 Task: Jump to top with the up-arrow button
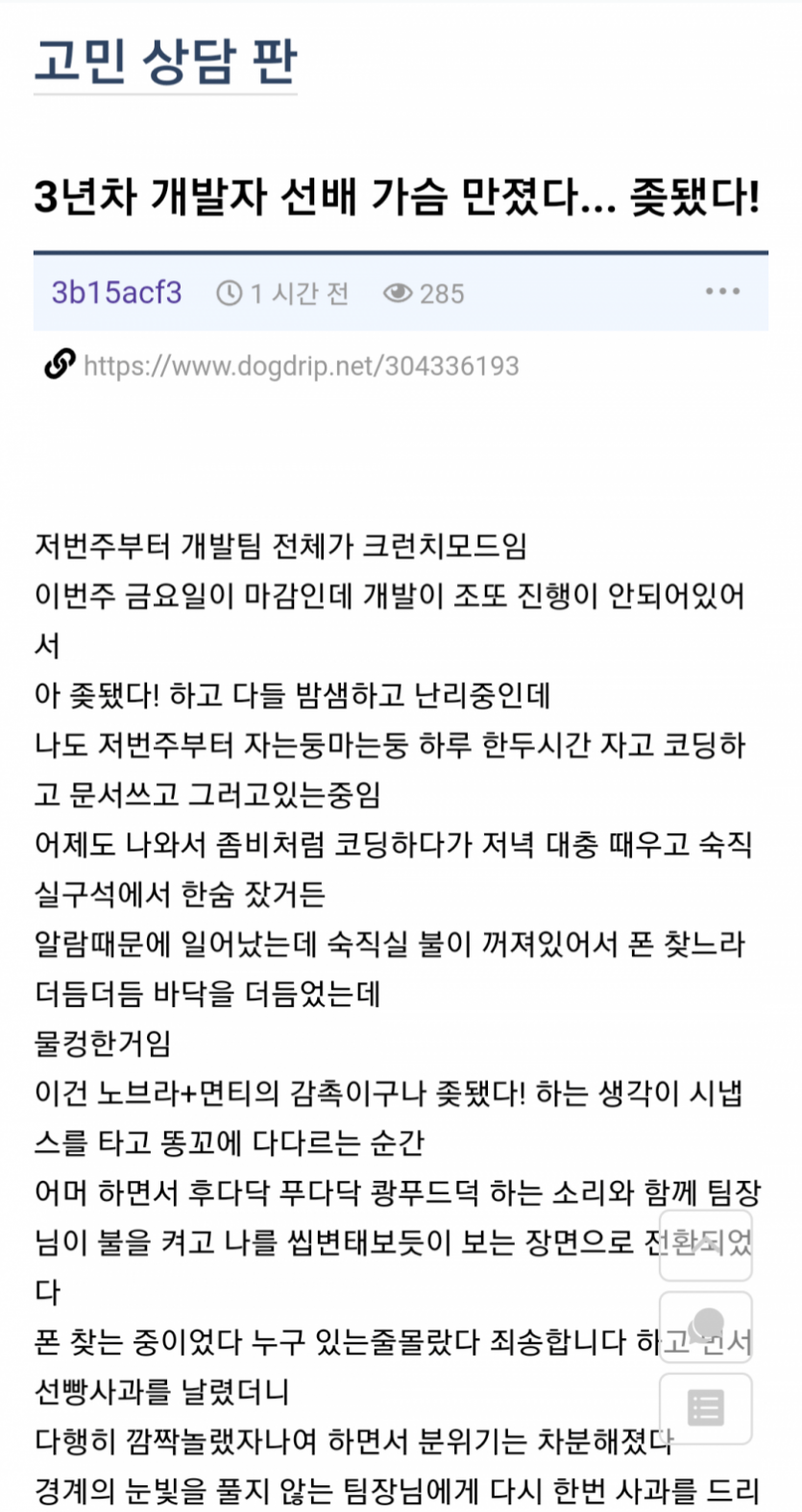coord(706,1245)
